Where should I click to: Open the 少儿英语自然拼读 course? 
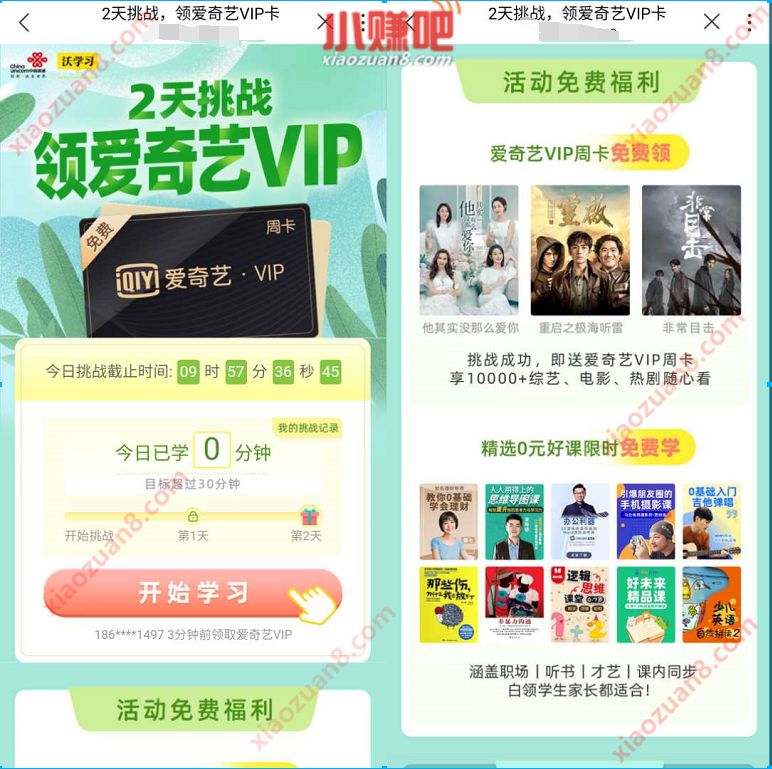click(x=711, y=604)
